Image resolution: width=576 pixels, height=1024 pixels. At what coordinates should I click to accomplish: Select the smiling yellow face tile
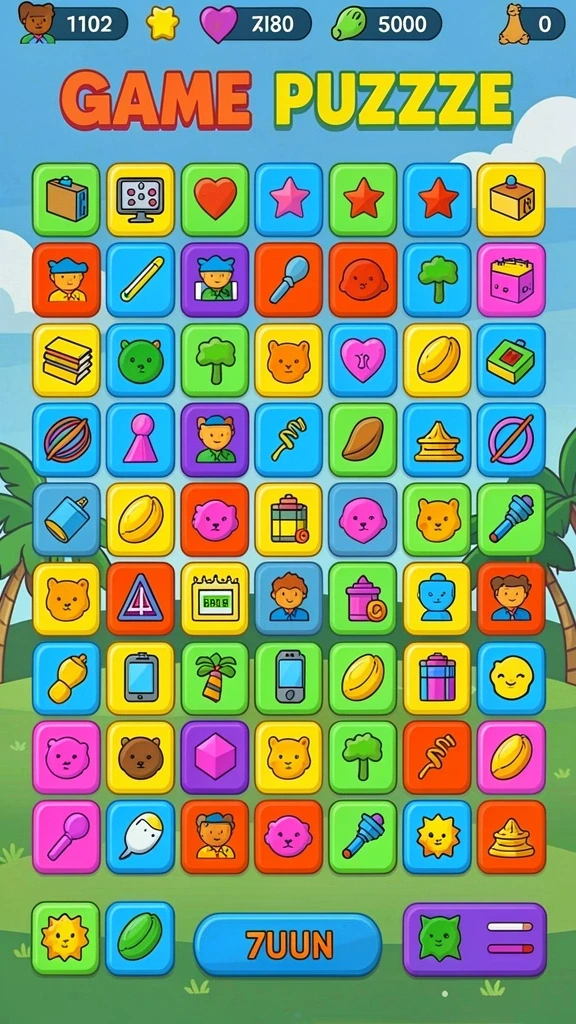[511, 679]
